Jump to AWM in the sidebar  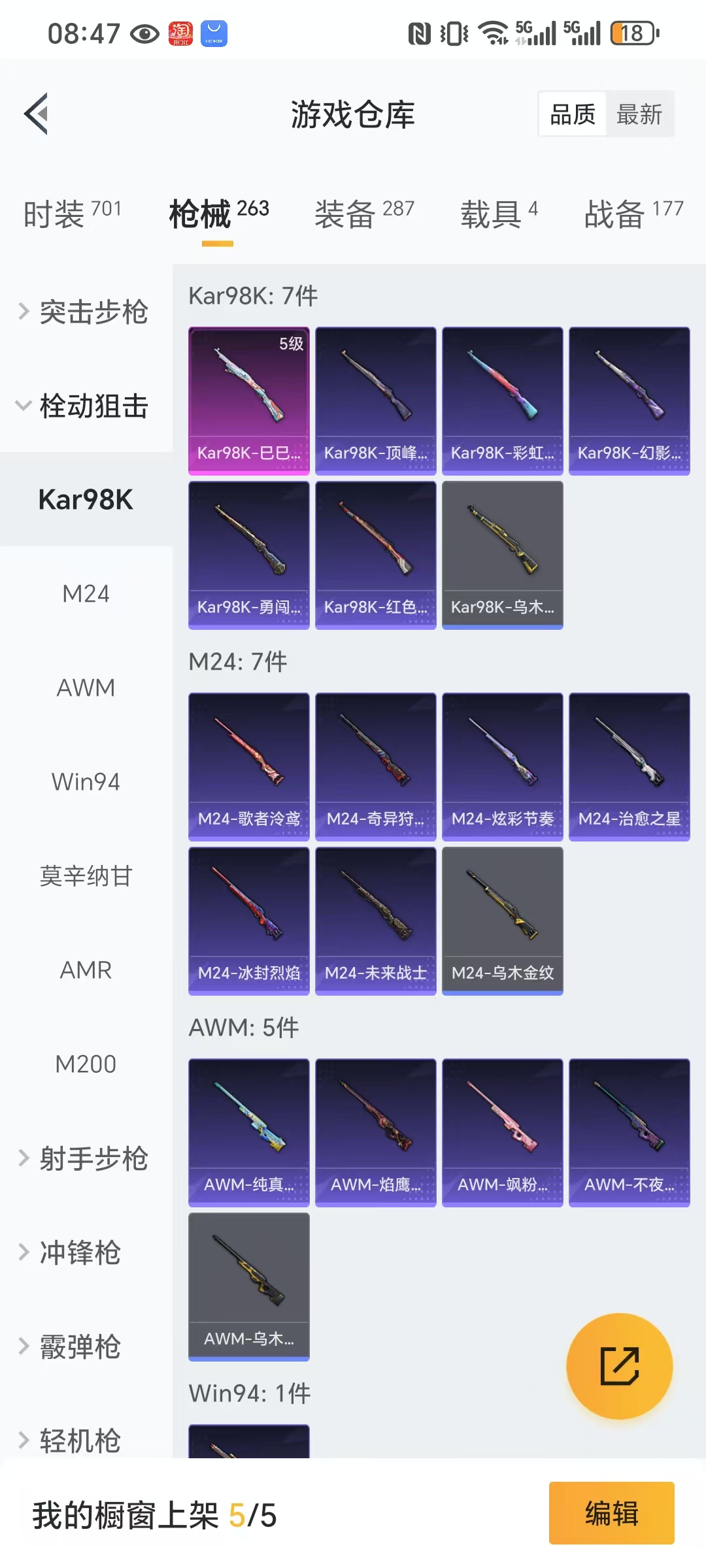[x=86, y=688]
